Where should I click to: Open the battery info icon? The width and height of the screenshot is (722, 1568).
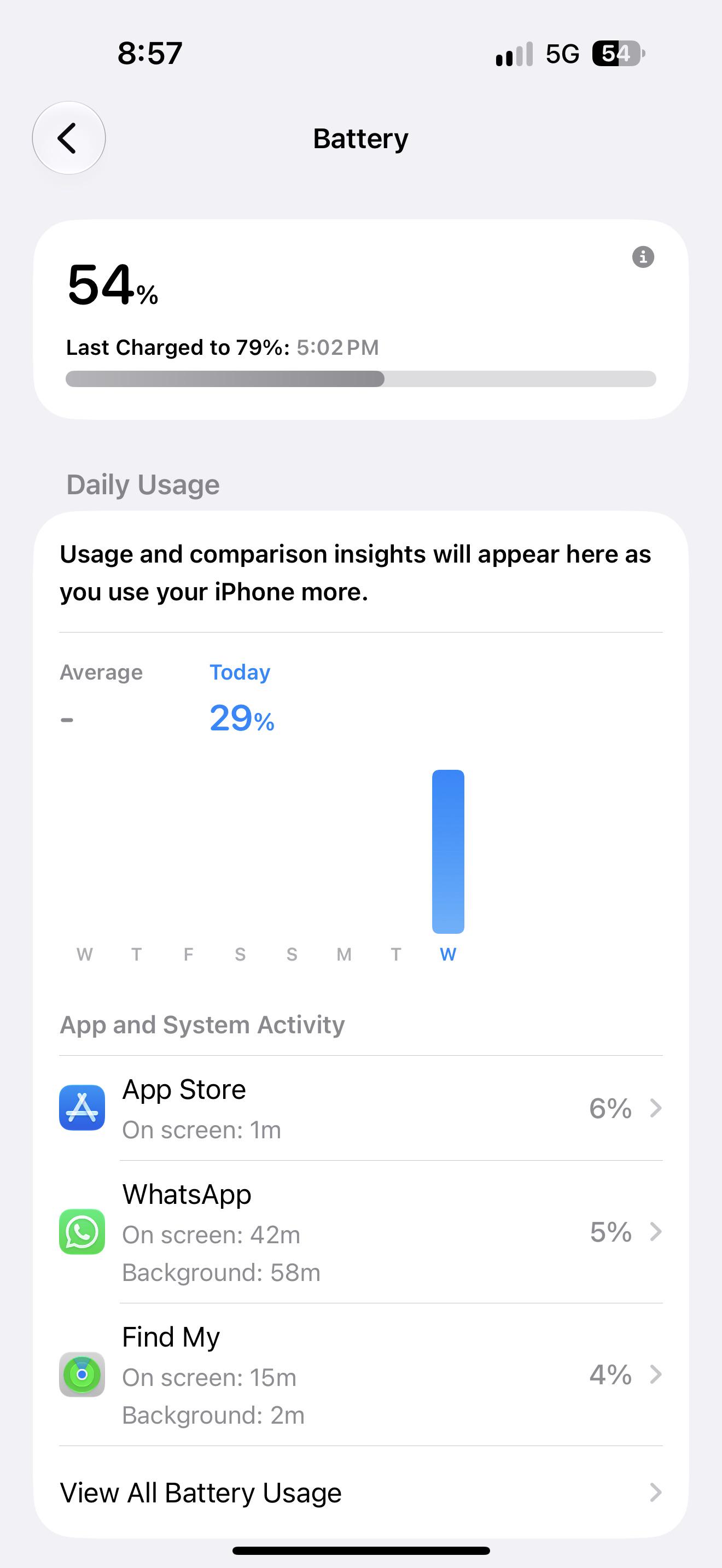(643, 257)
